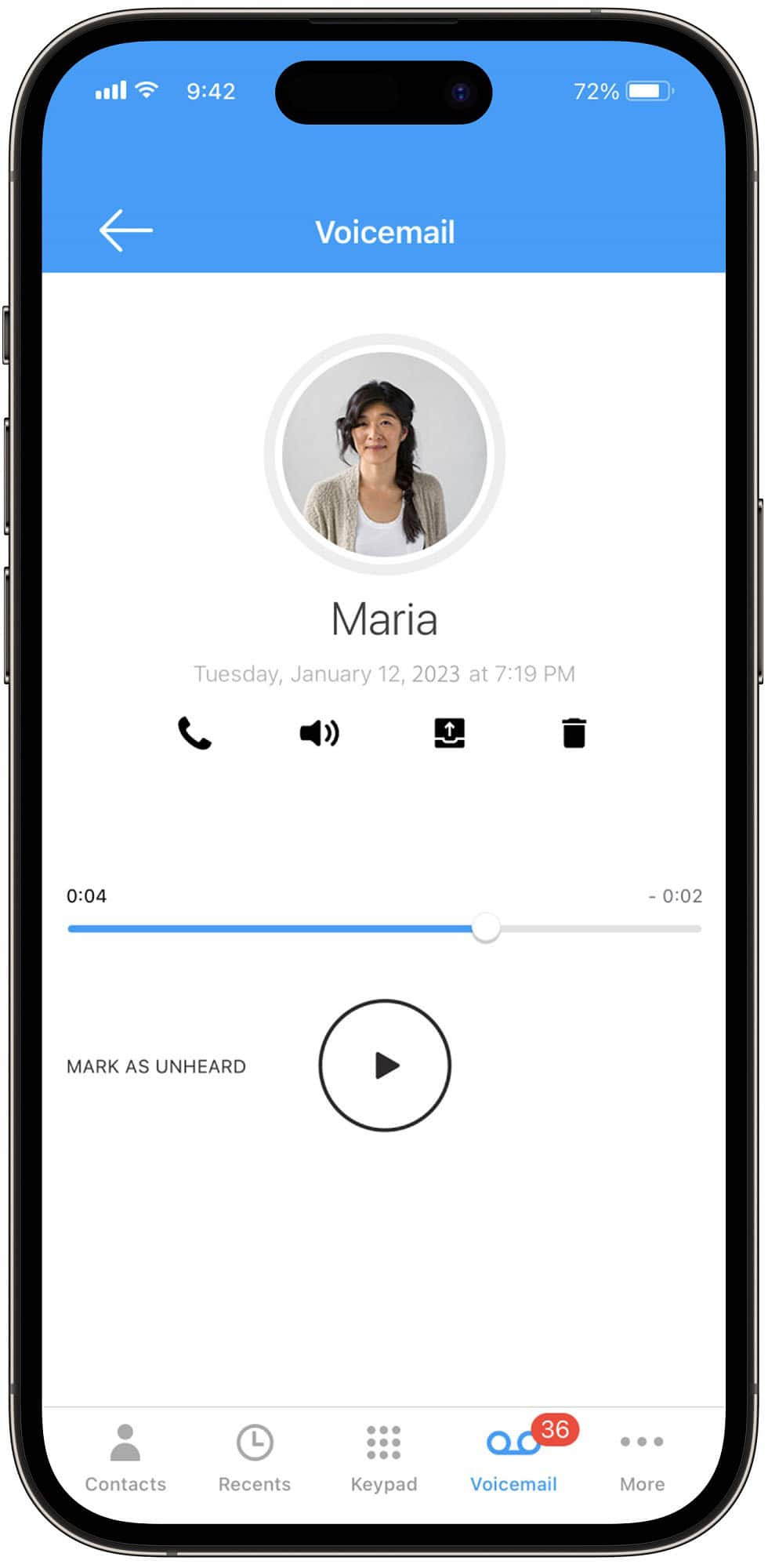
Task: Delete Maria's voicemail with trash icon
Action: (x=574, y=734)
